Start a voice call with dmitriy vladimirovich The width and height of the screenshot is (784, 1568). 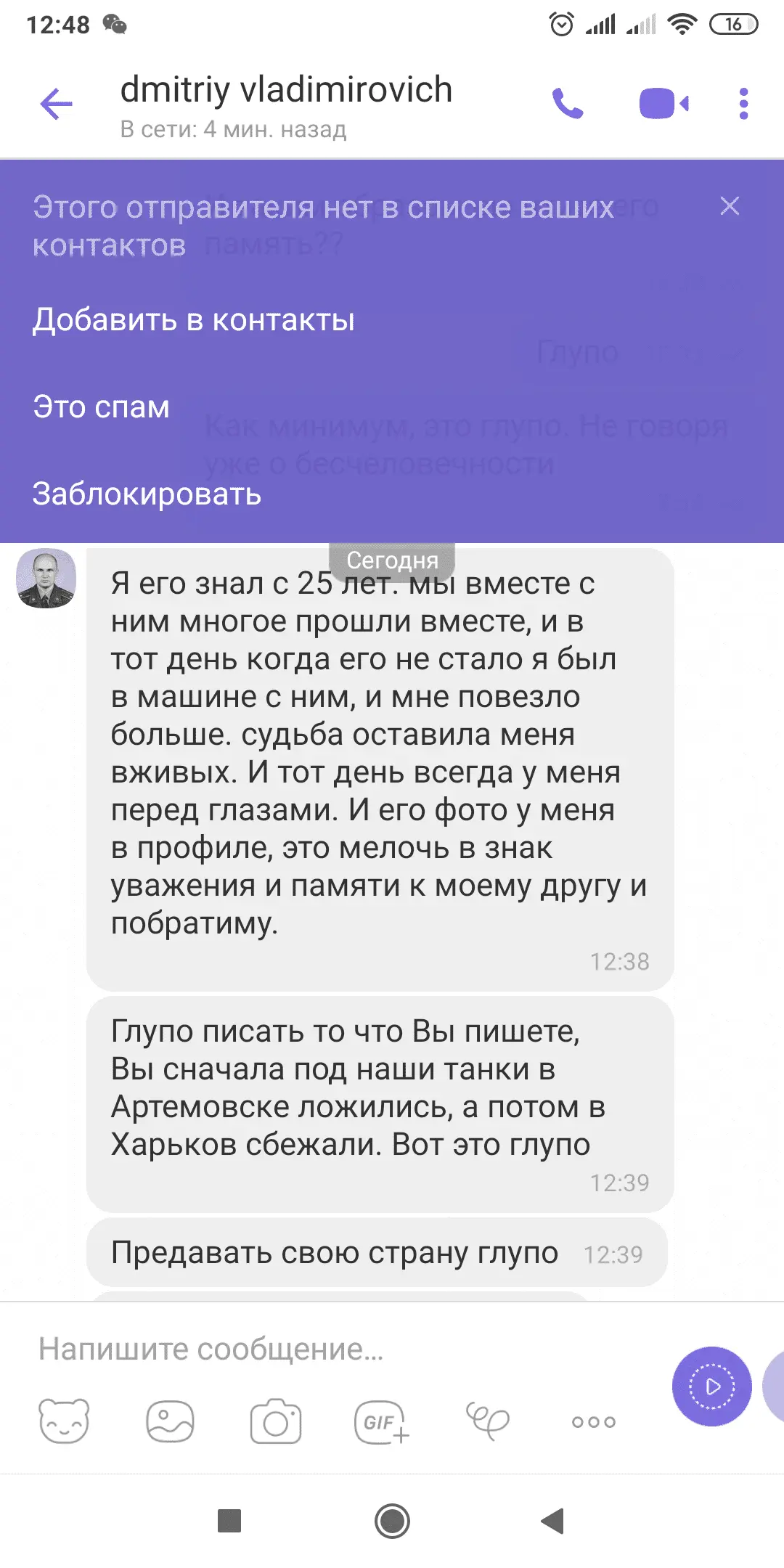pos(568,104)
